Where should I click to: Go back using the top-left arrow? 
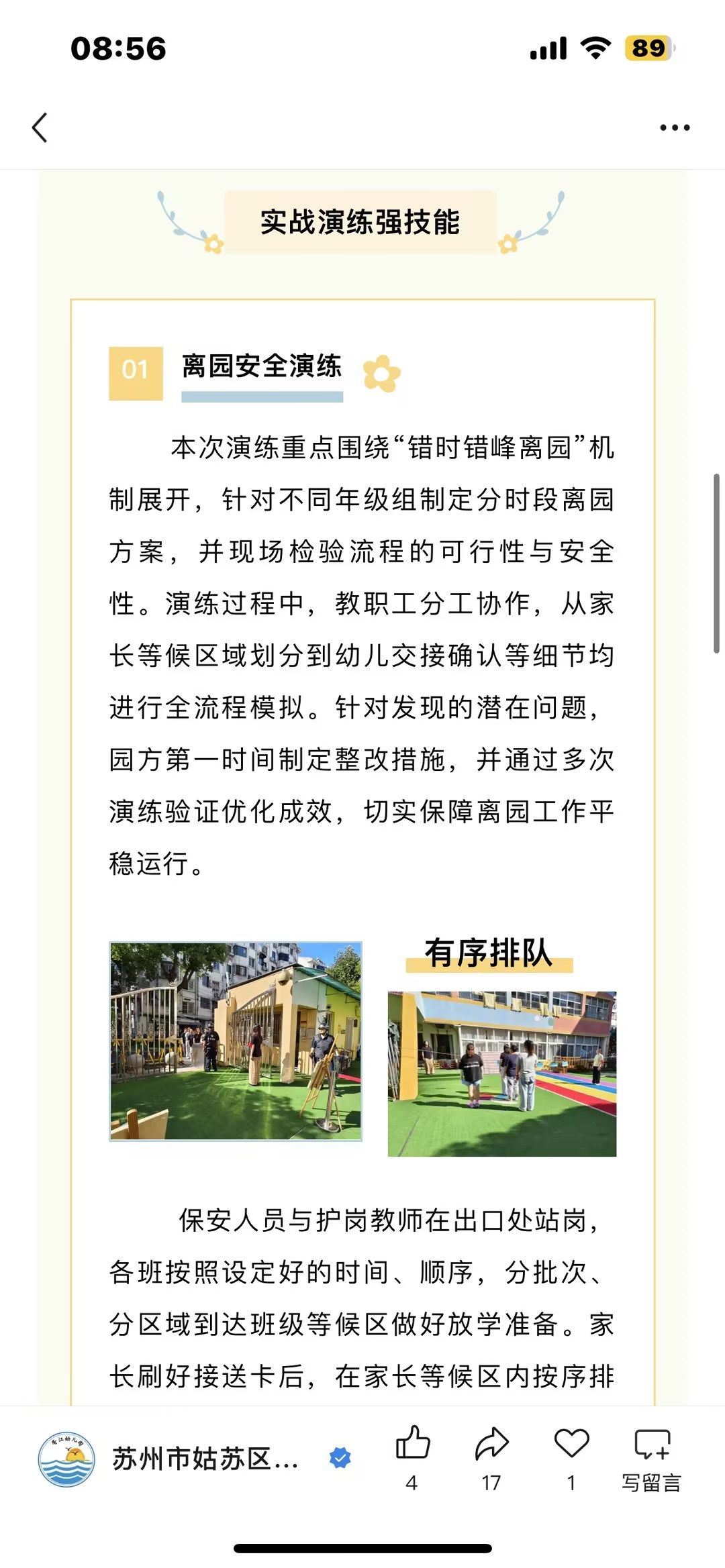click(40, 127)
